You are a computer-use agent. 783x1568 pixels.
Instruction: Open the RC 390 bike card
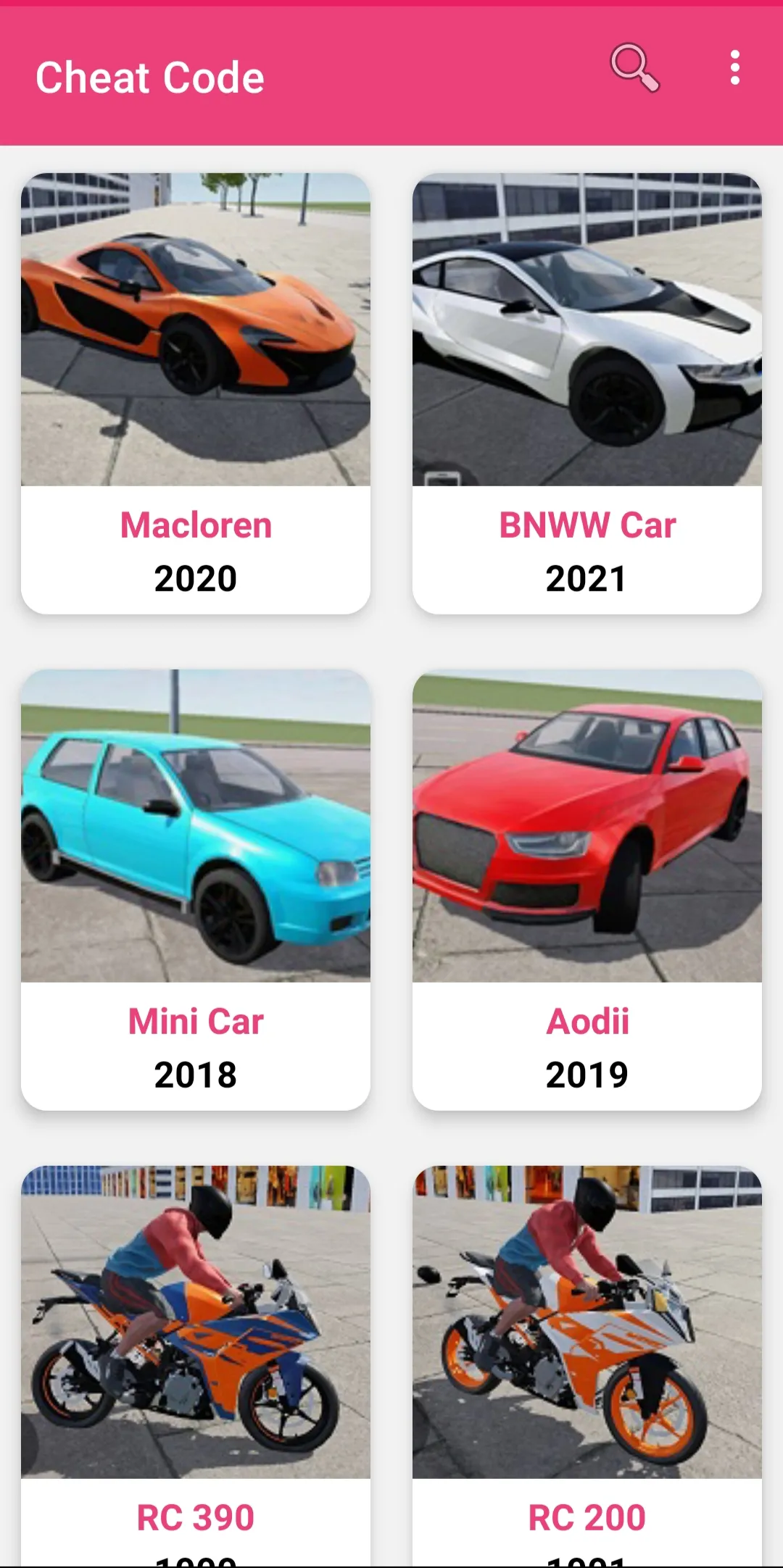196,1362
